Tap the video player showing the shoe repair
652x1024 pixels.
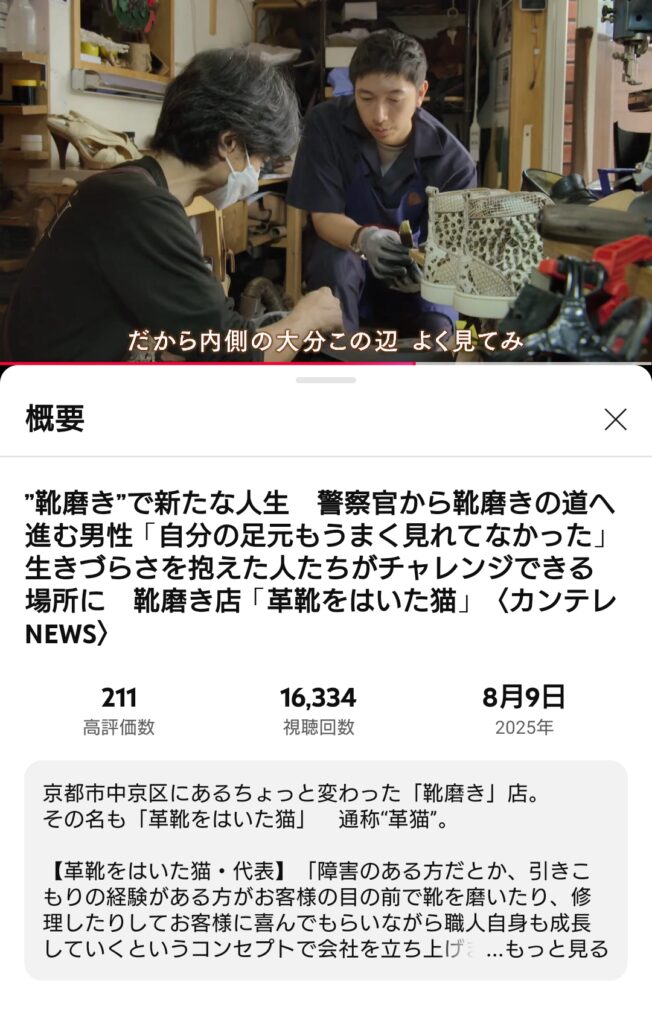[326, 180]
